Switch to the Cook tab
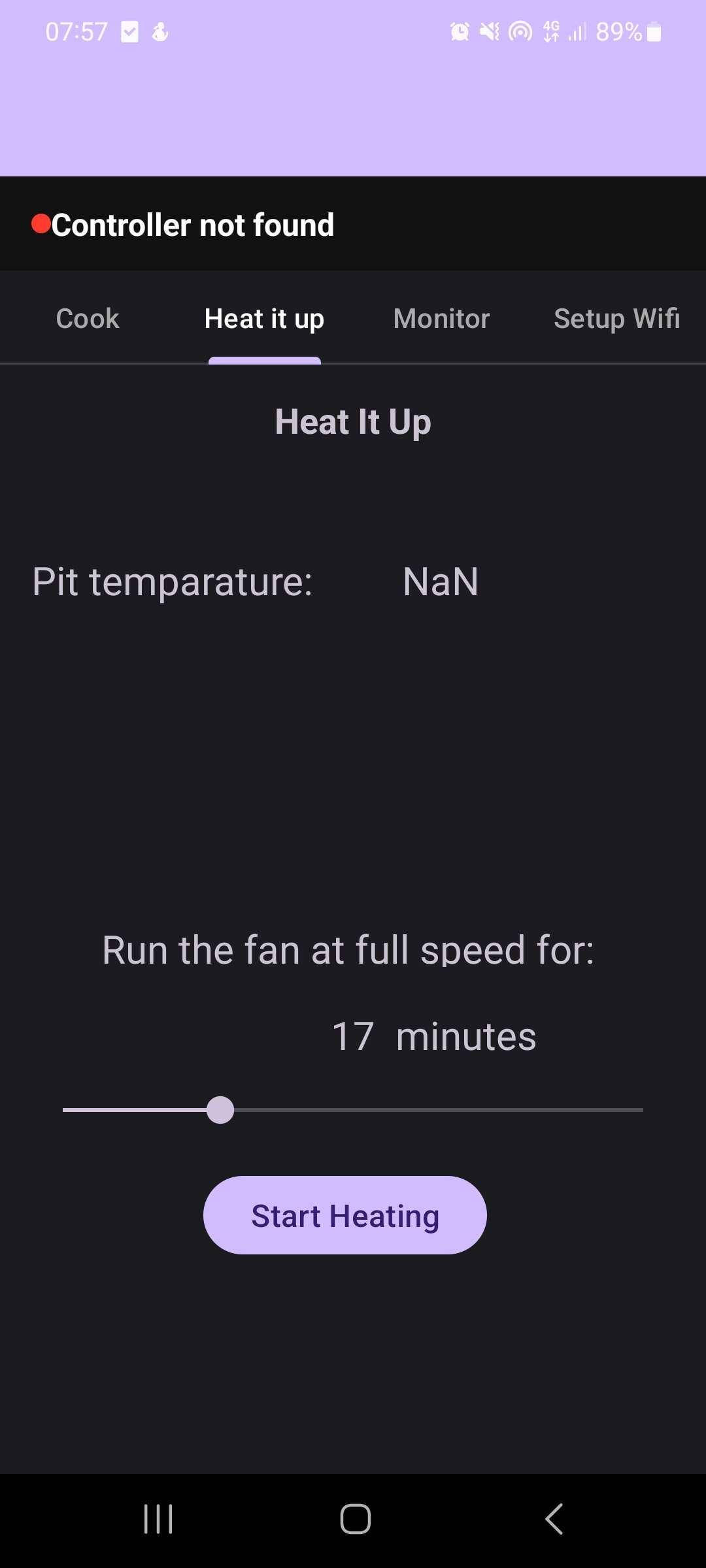This screenshot has height=1568, width=706. pyautogui.click(x=88, y=319)
